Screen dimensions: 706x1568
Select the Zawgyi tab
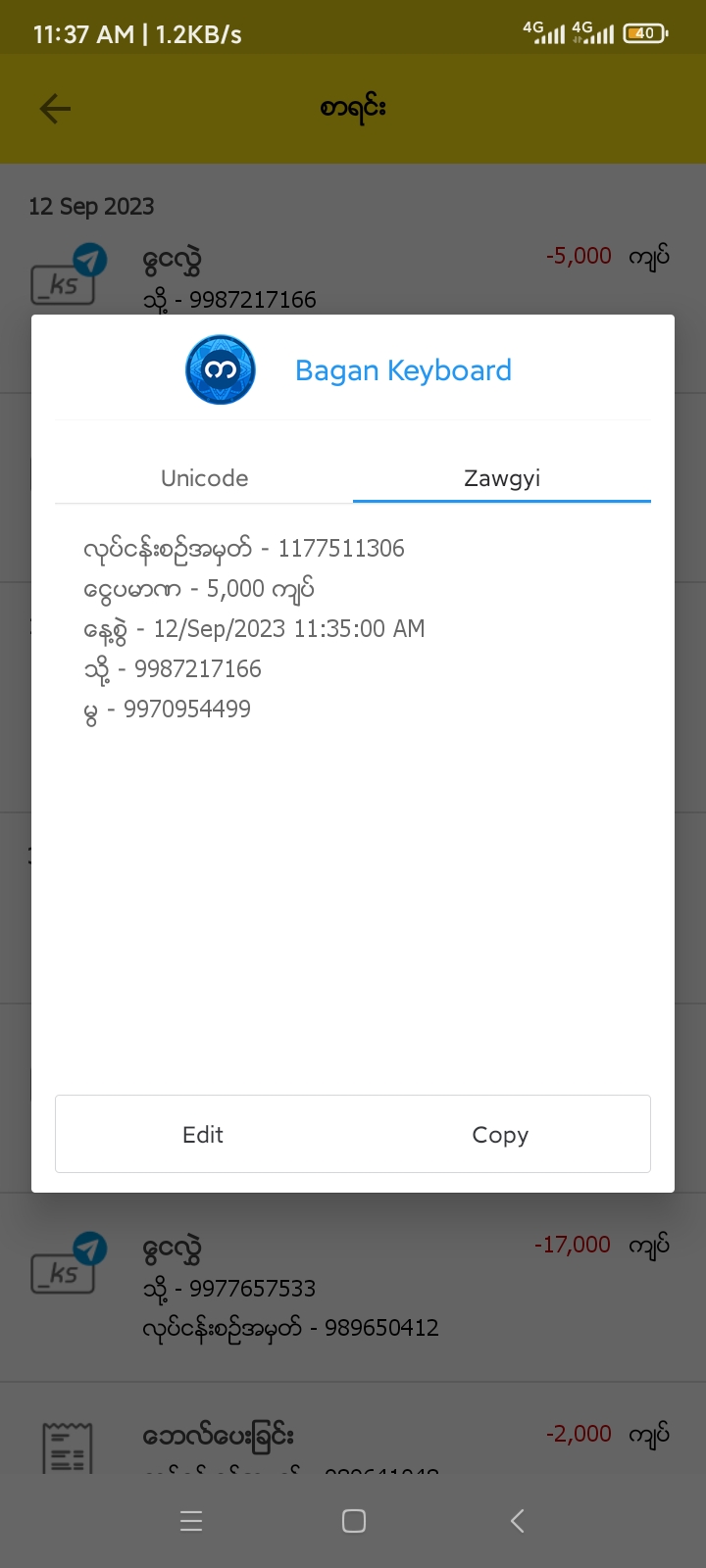tap(501, 478)
